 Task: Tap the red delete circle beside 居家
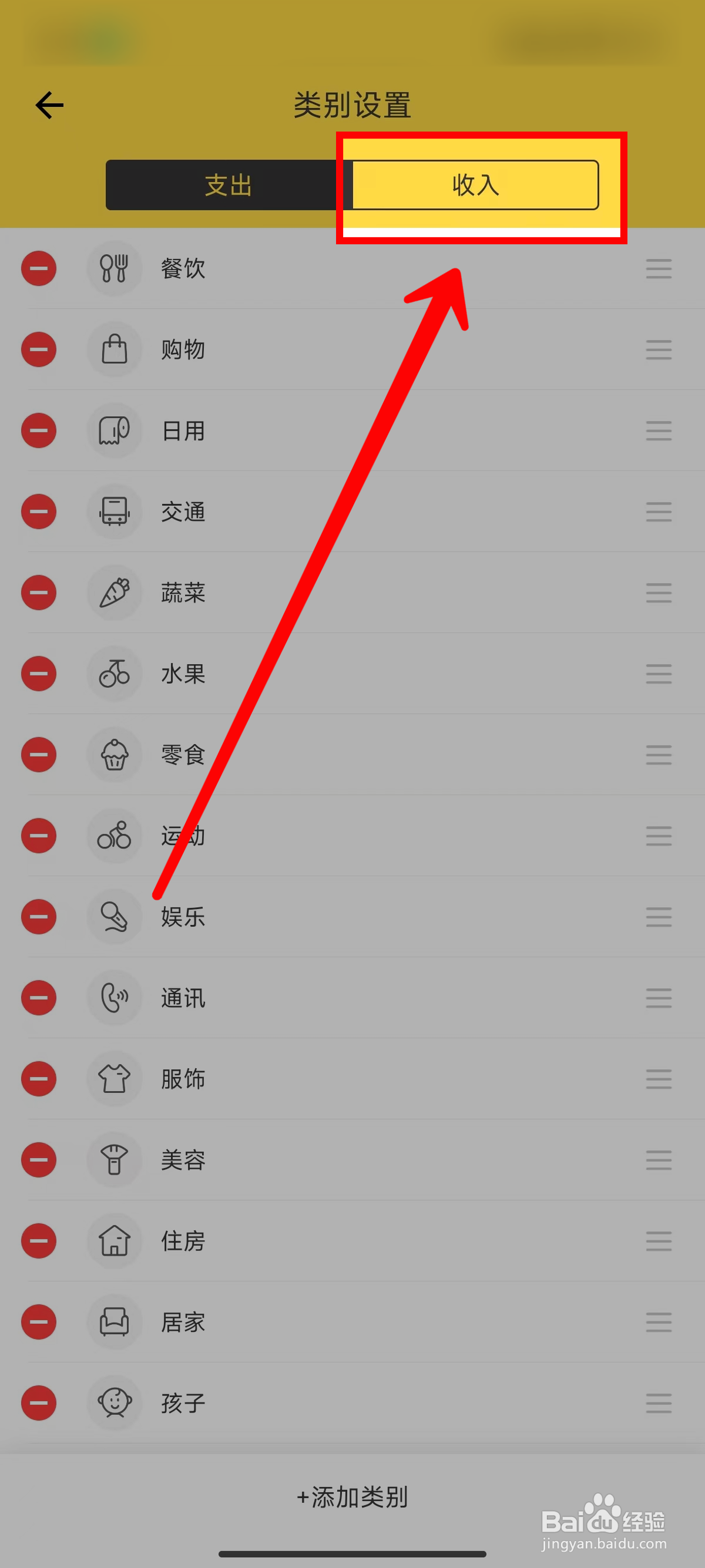38,1321
